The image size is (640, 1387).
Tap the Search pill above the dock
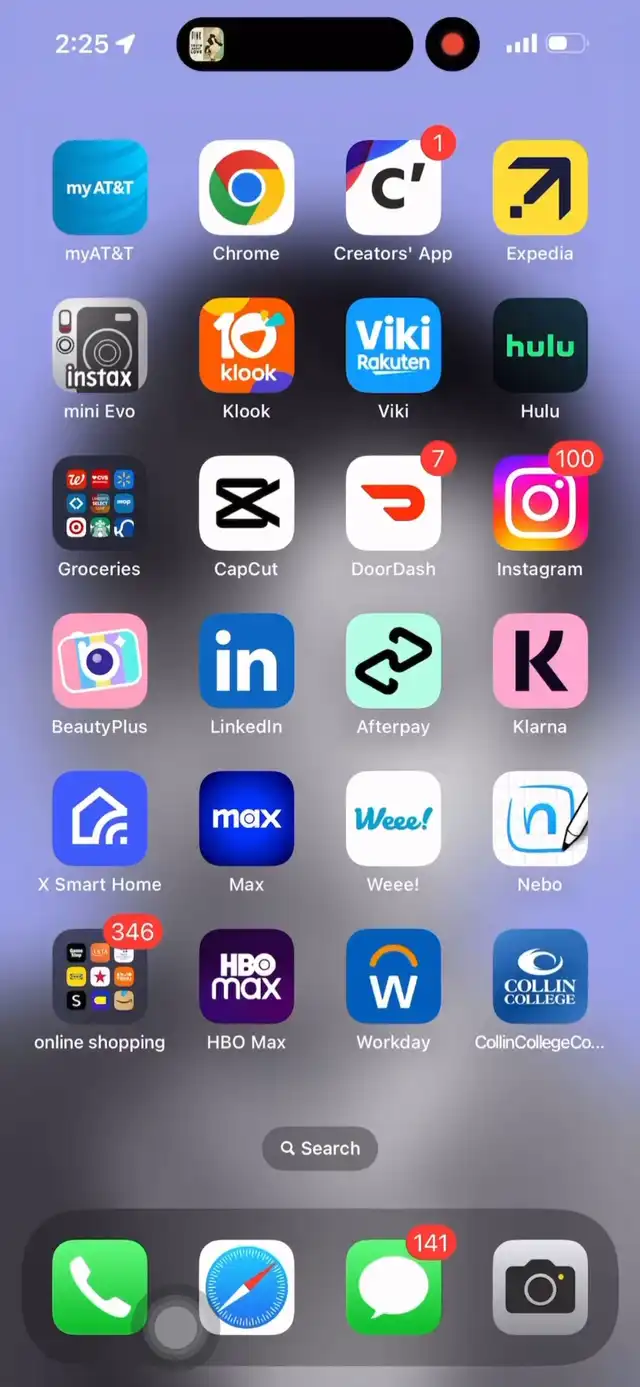(x=320, y=1148)
